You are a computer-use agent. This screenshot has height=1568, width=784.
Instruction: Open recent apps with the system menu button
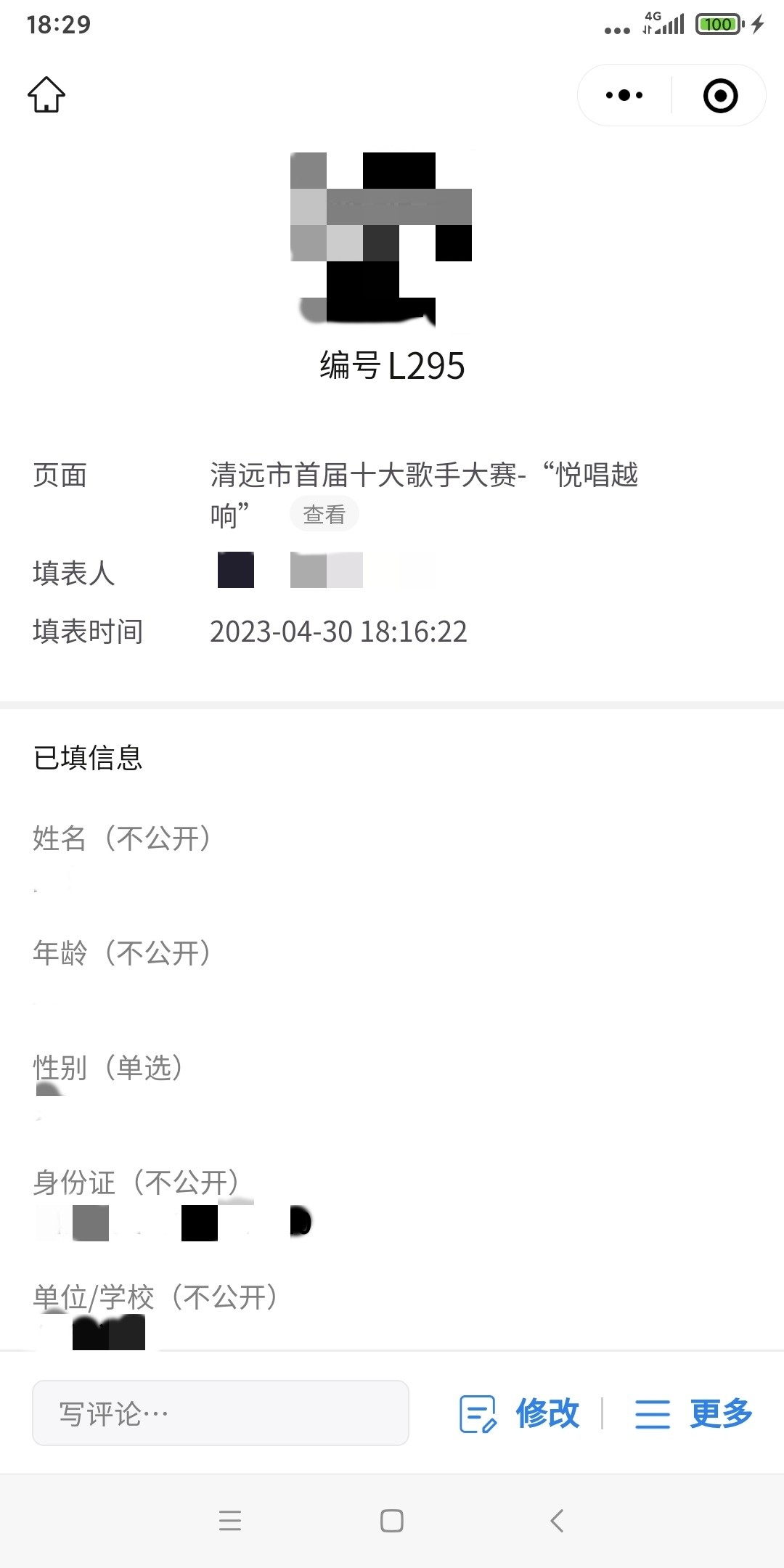tap(230, 1520)
